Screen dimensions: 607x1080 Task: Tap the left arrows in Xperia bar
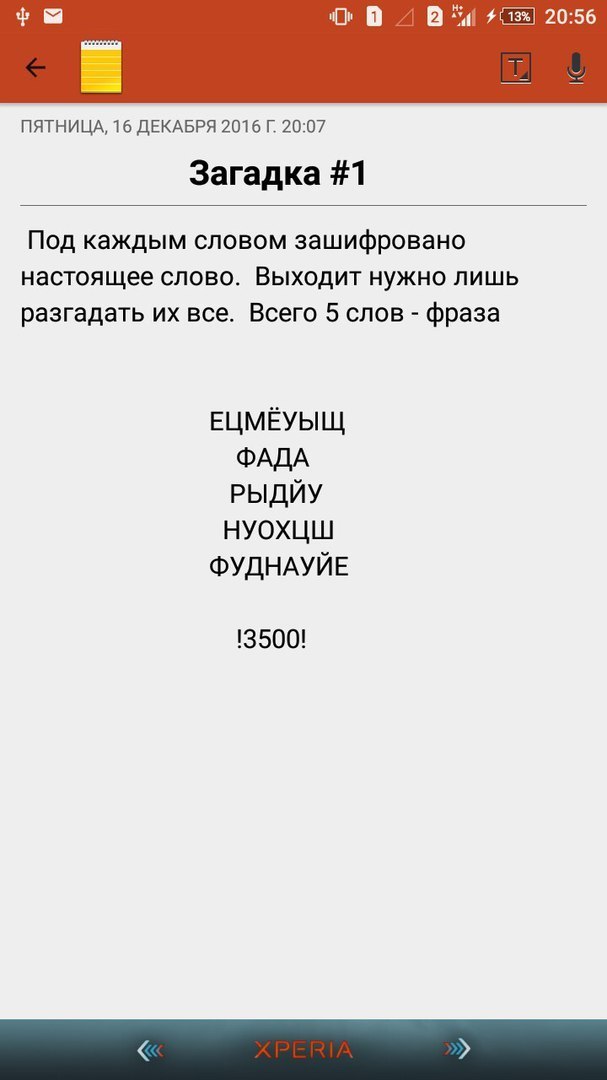150,1050
